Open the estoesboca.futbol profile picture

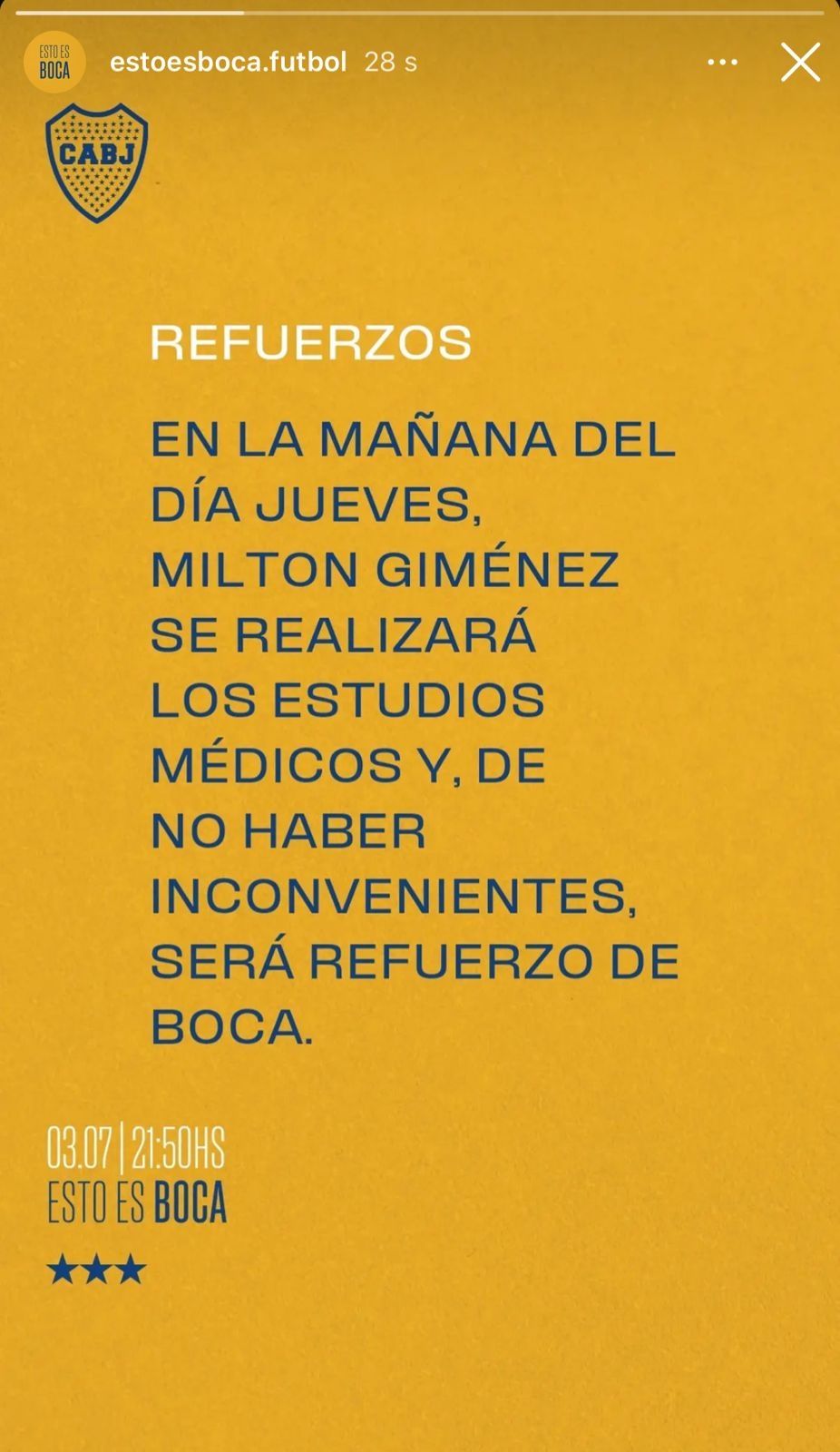54,63
